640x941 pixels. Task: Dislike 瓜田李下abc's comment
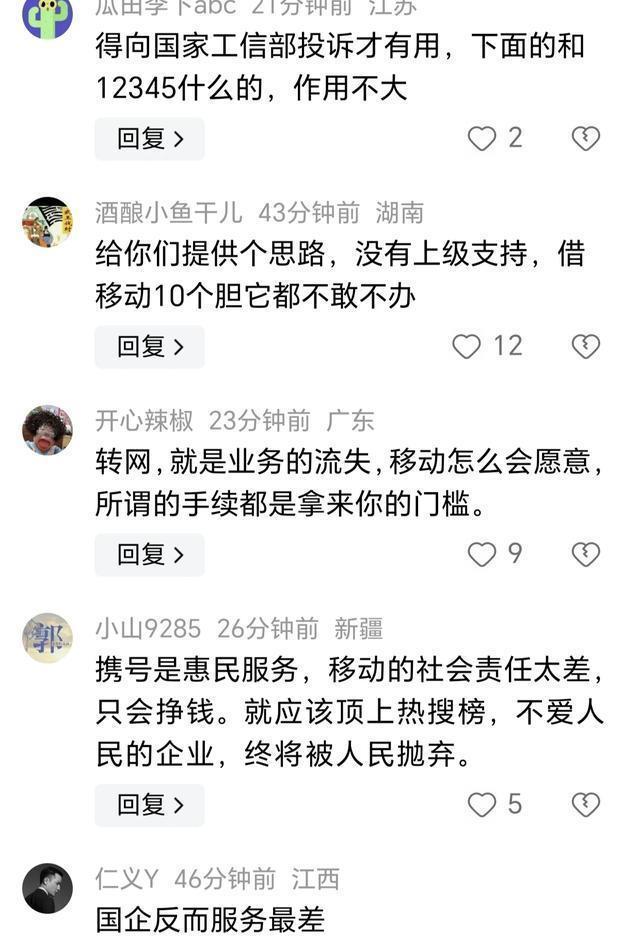pyautogui.click(x=585, y=138)
